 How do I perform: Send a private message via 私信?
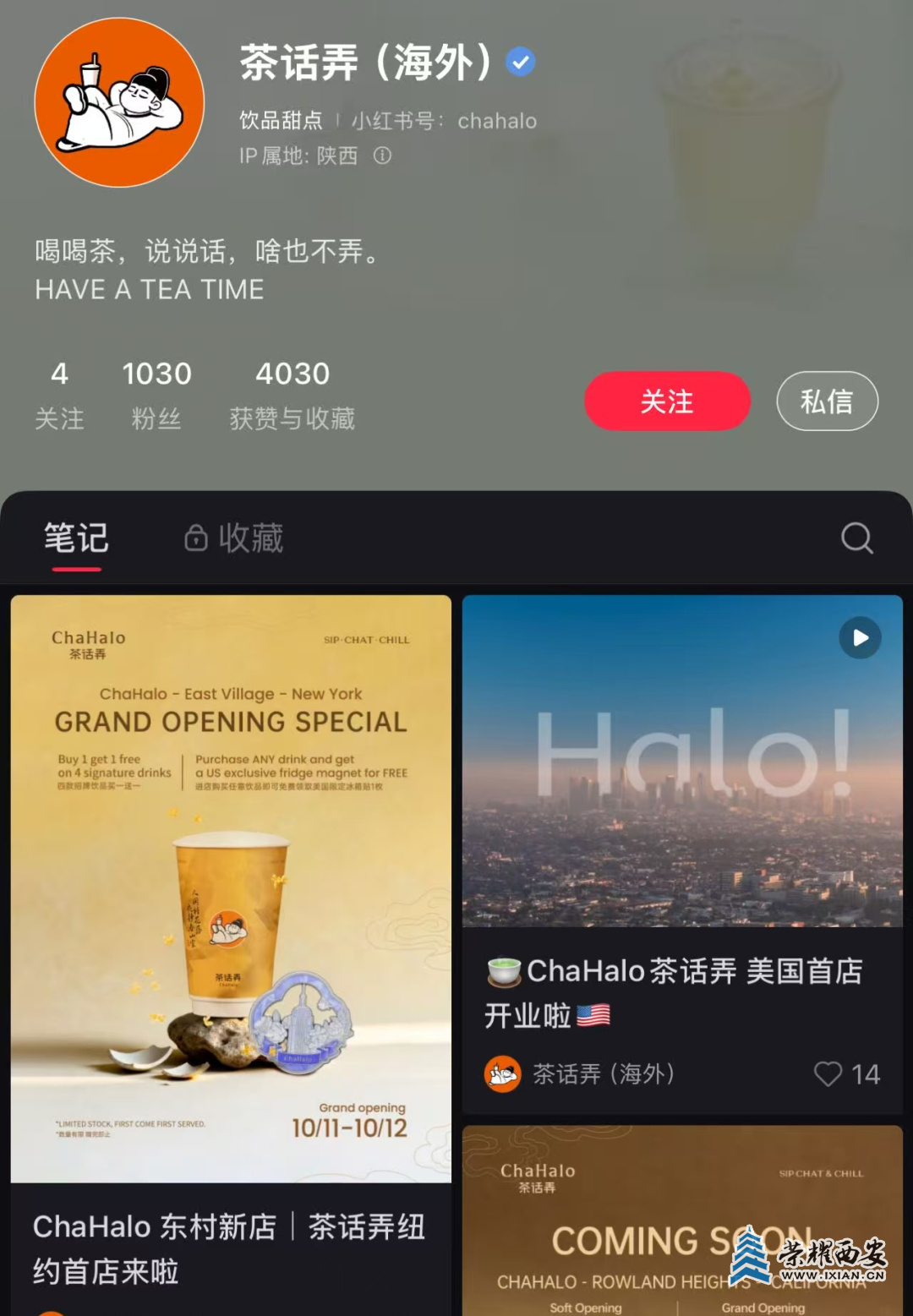pyautogui.click(x=827, y=401)
